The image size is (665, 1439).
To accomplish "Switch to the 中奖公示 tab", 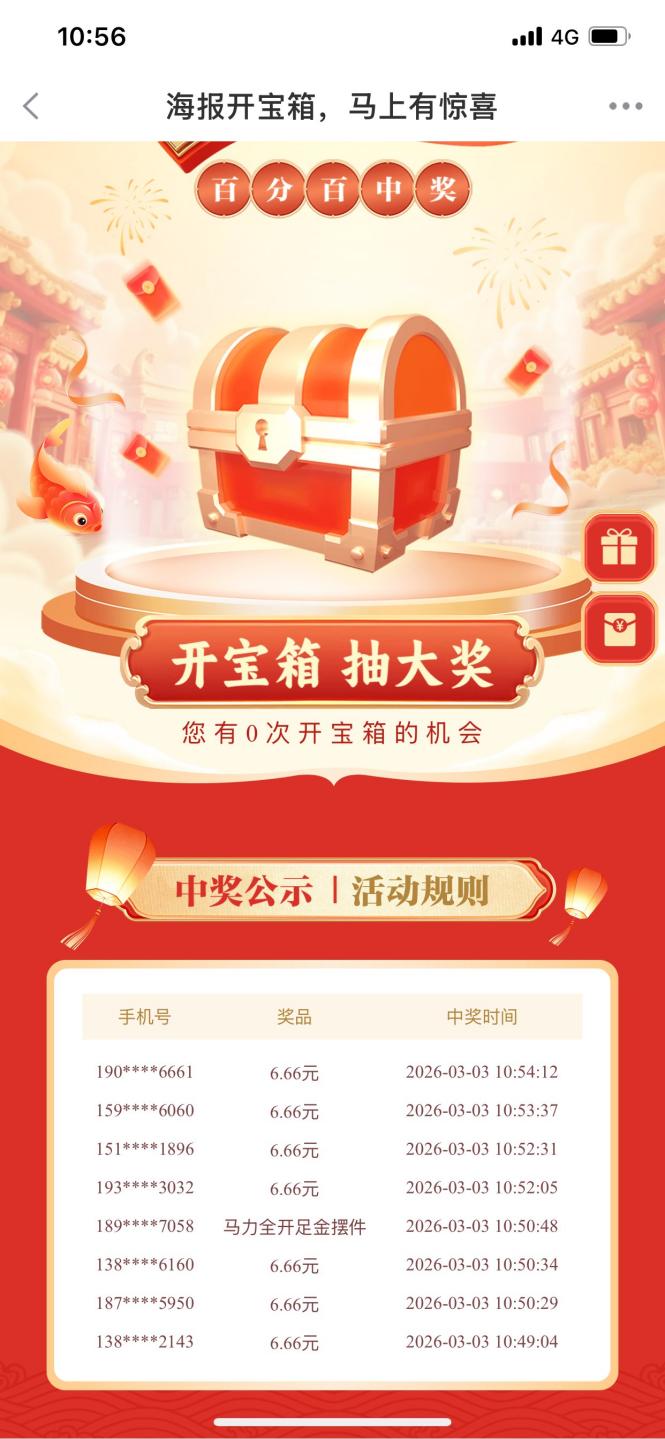I will click(244, 890).
